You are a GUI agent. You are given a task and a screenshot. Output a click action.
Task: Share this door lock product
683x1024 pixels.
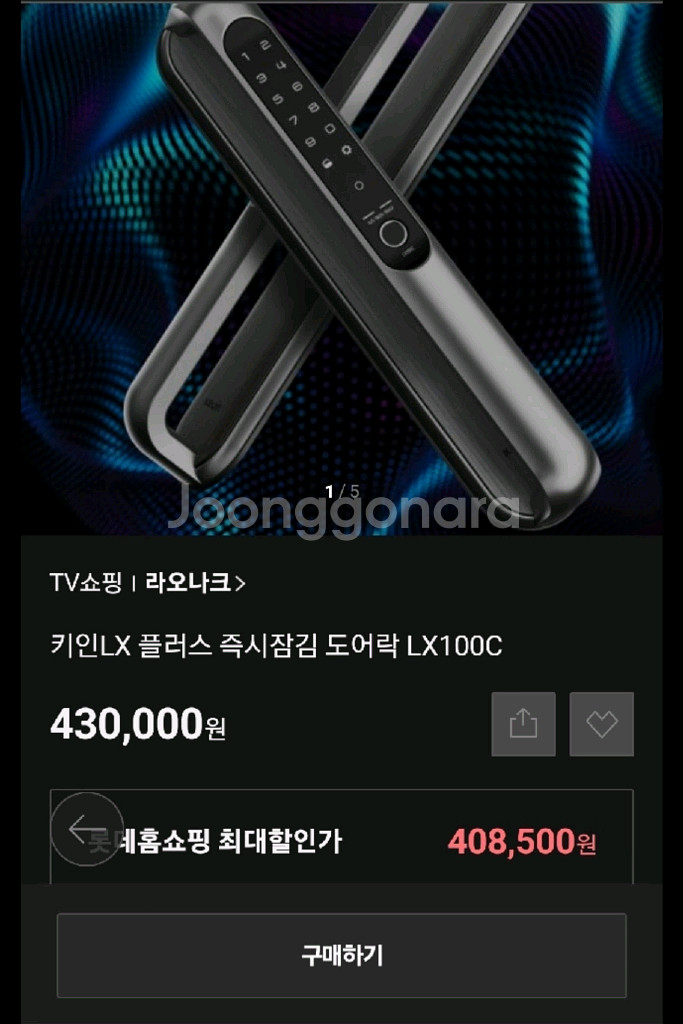tap(523, 724)
